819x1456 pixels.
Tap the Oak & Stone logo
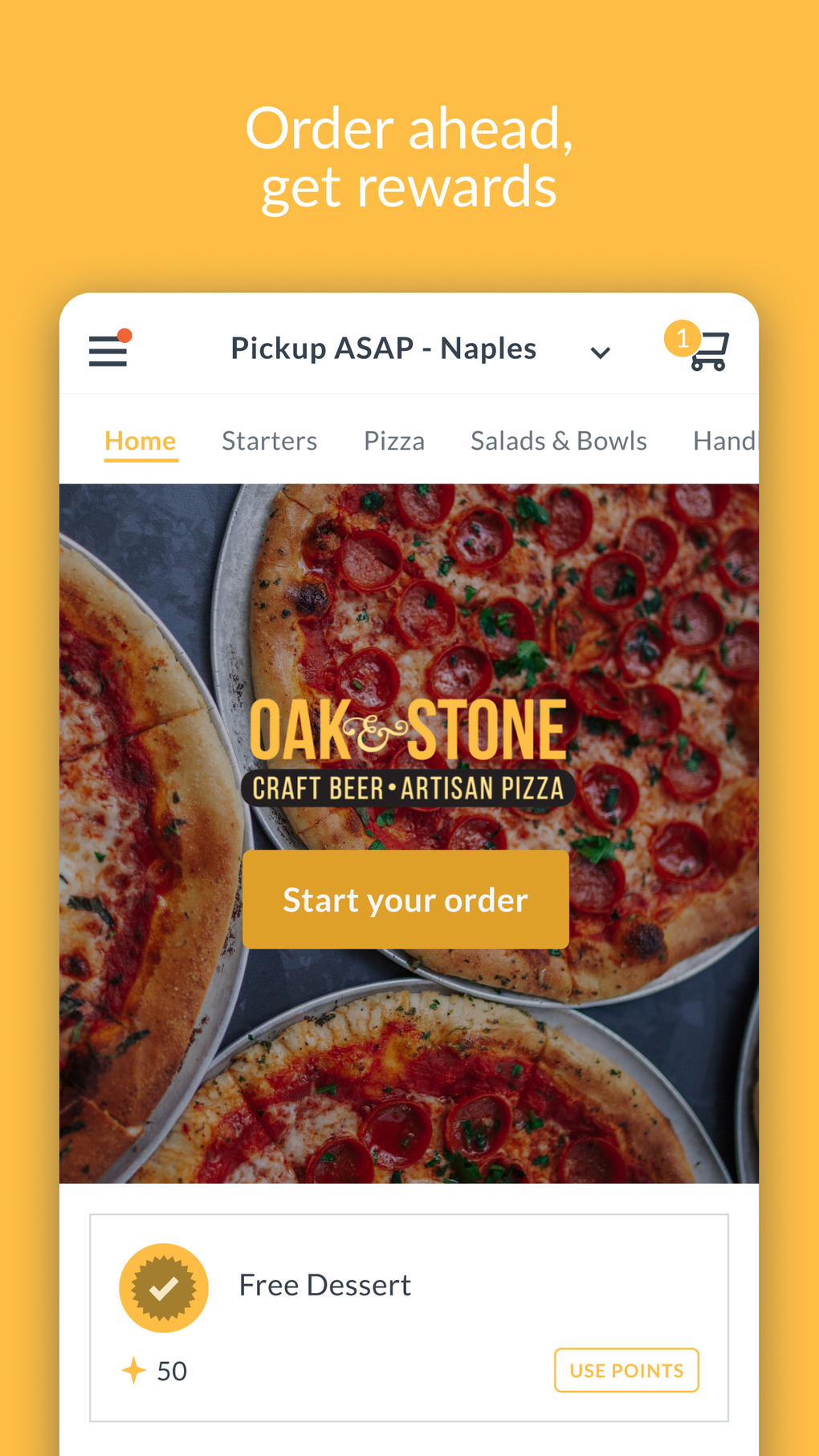(408, 747)
